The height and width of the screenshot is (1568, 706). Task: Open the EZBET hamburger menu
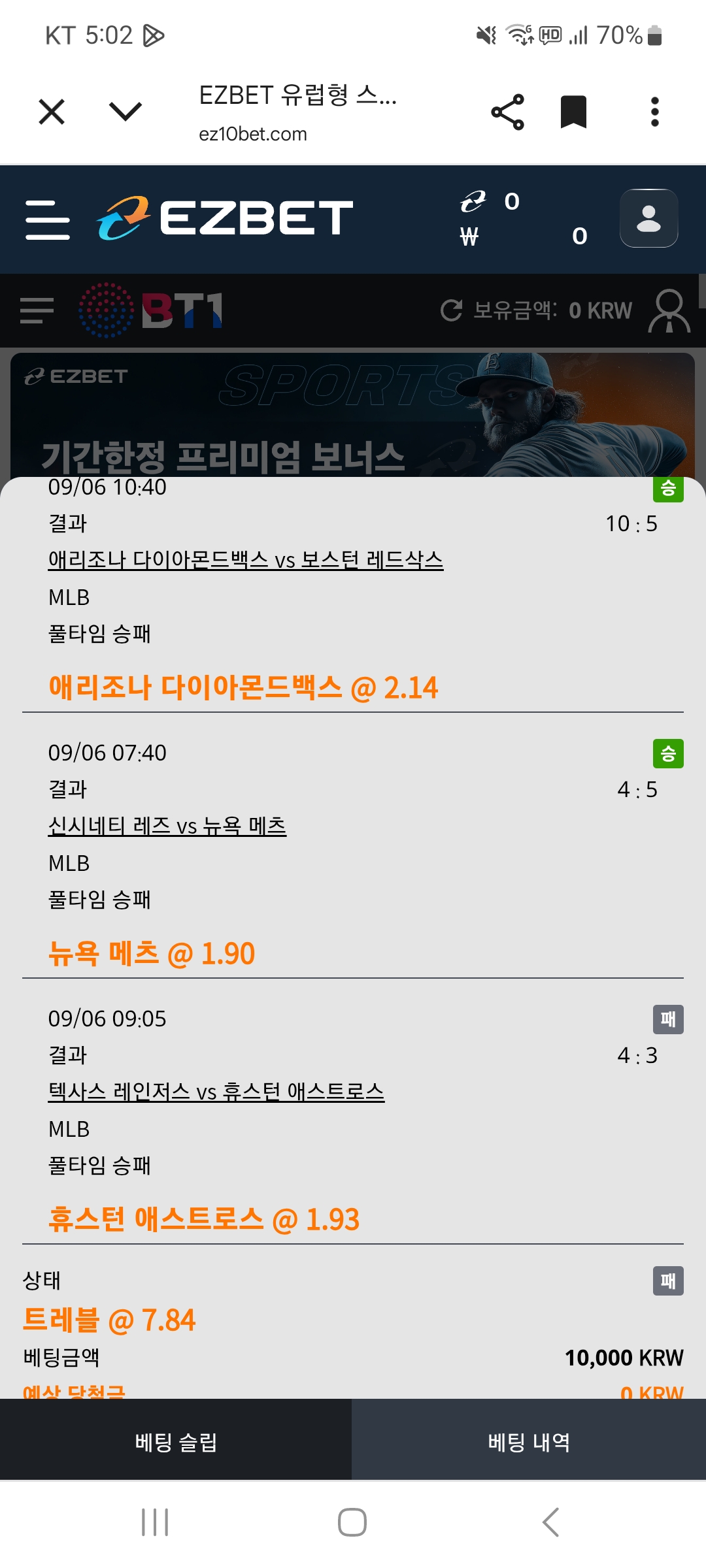[x=47, y=220]
